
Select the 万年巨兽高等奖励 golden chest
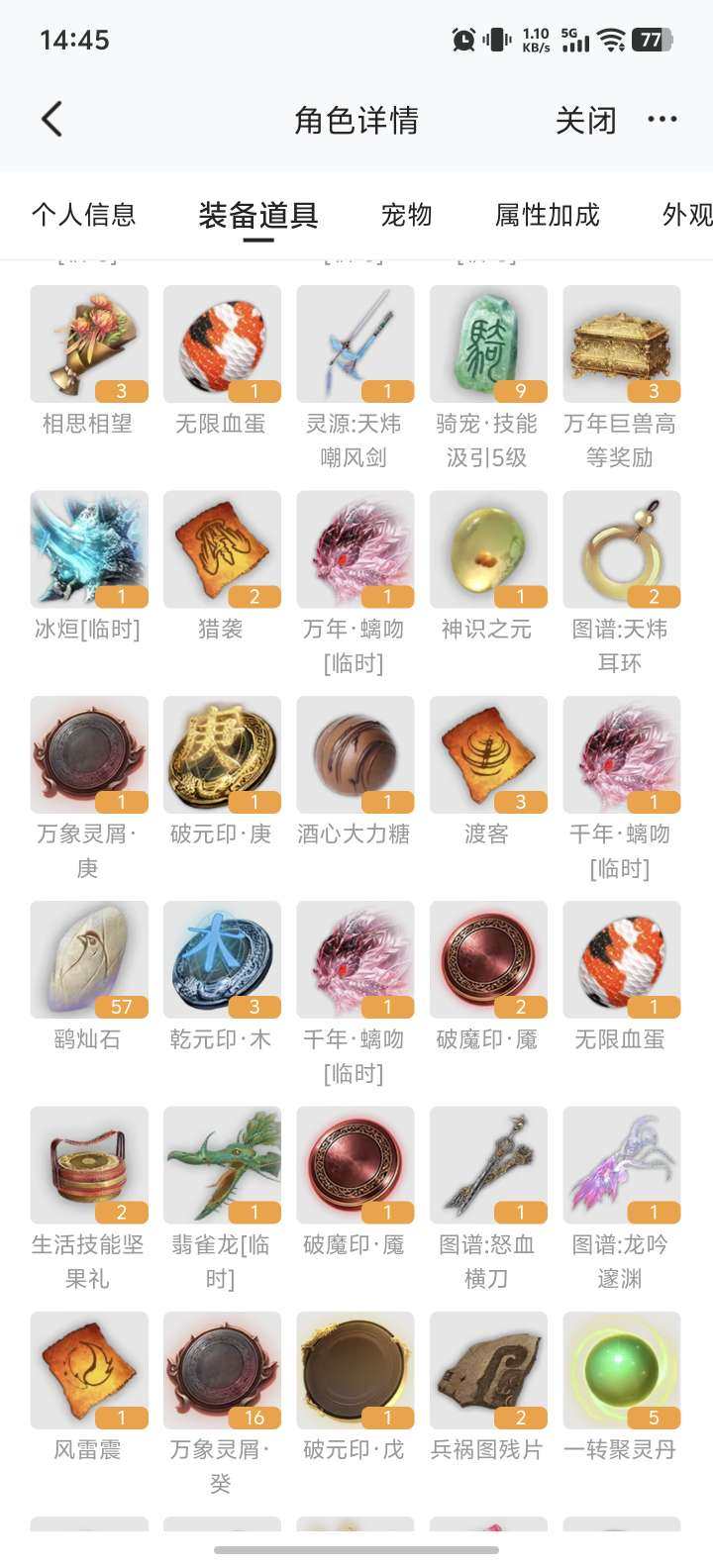coord(621,343)
